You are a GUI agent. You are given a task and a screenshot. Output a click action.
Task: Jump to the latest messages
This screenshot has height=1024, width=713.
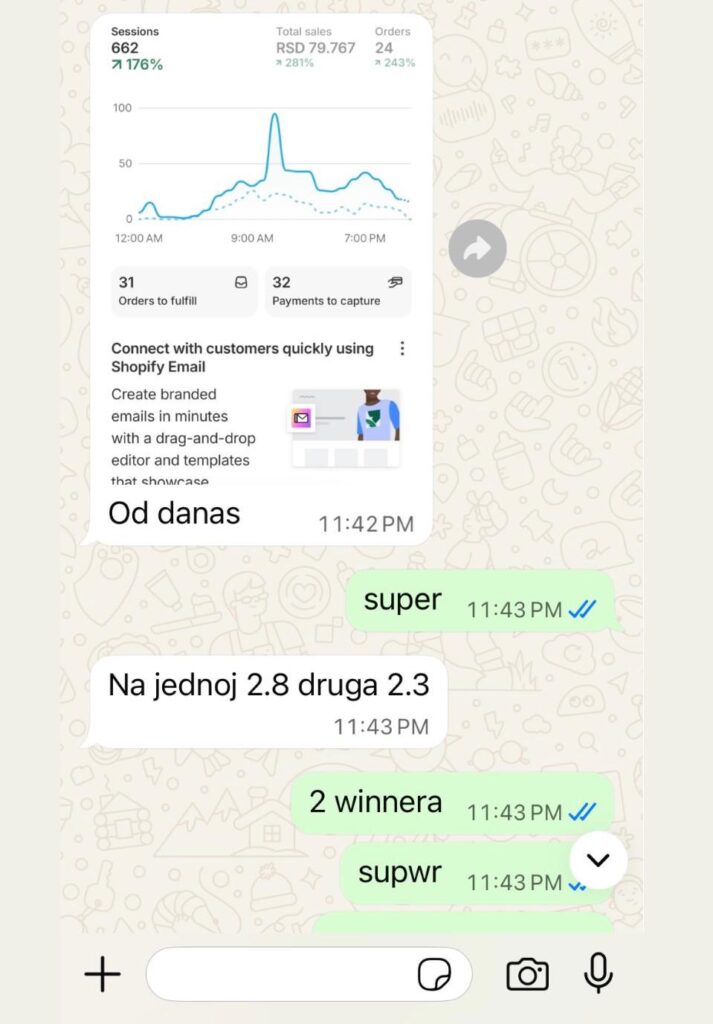click(598, 860)
